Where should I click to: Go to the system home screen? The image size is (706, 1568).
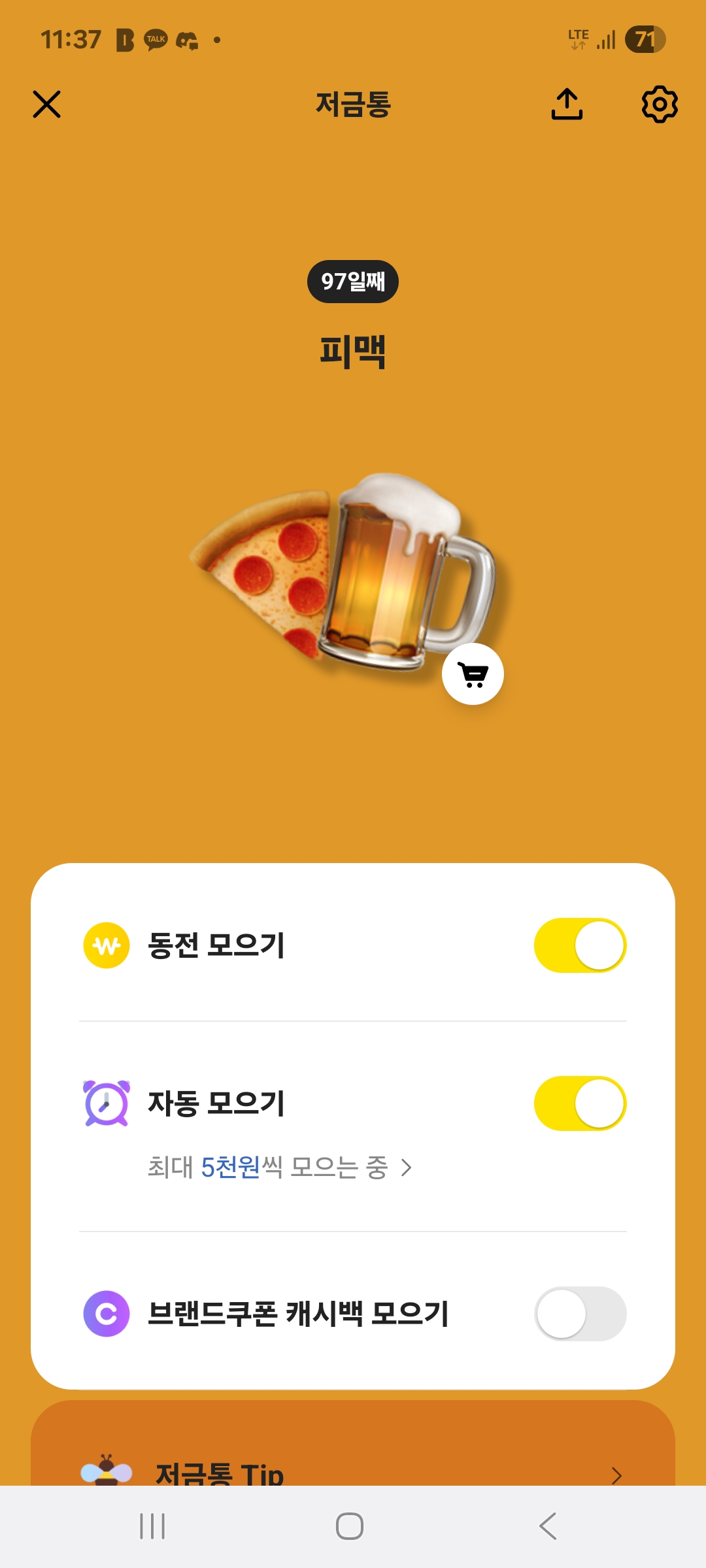click(x=350, y=1527)
